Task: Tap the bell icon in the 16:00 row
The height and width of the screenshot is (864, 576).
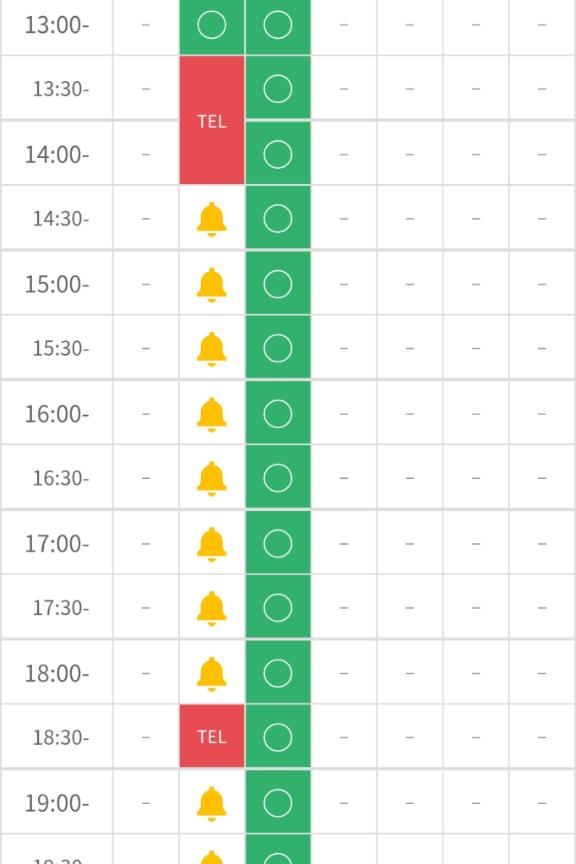Action: [x=212, y=414]
